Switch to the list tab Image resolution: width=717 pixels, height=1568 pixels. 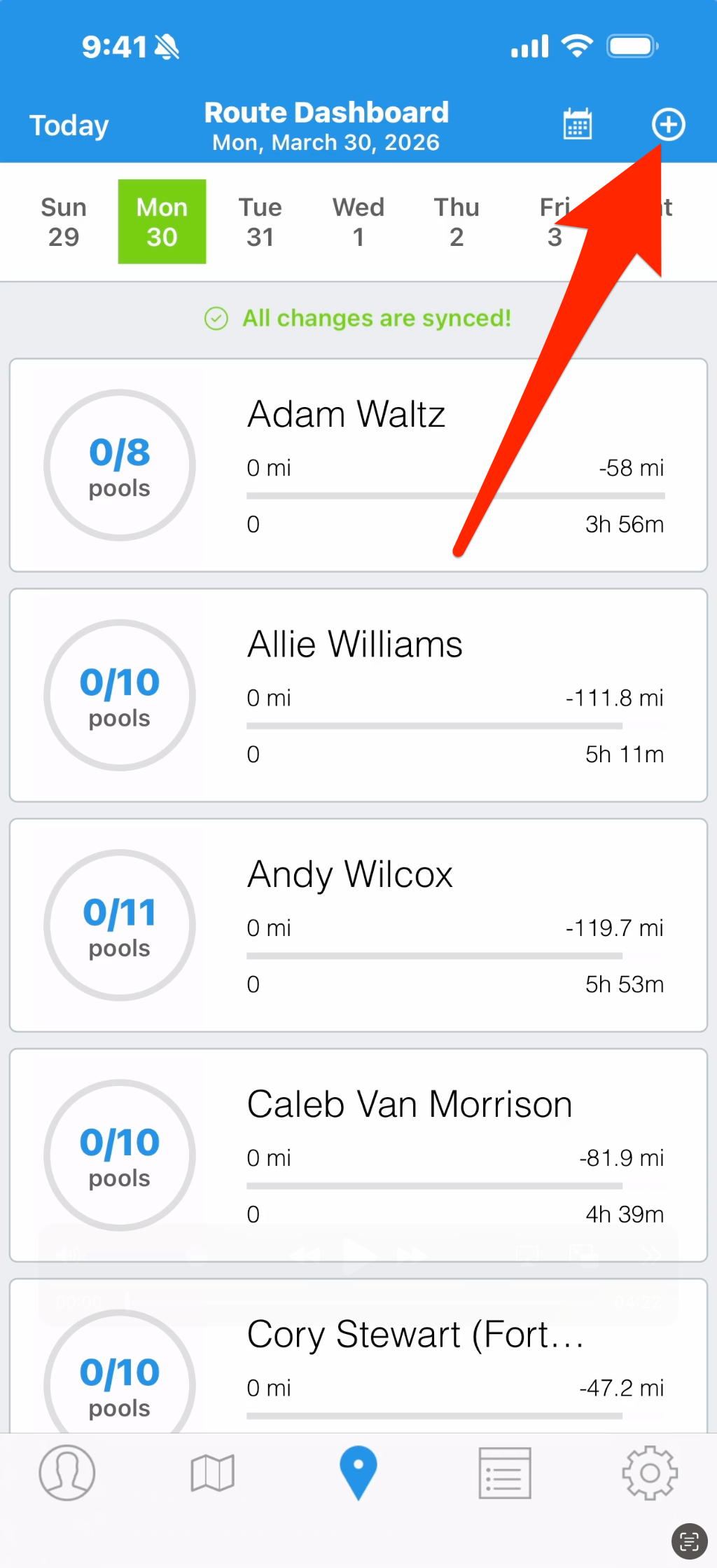point(504,1473)
